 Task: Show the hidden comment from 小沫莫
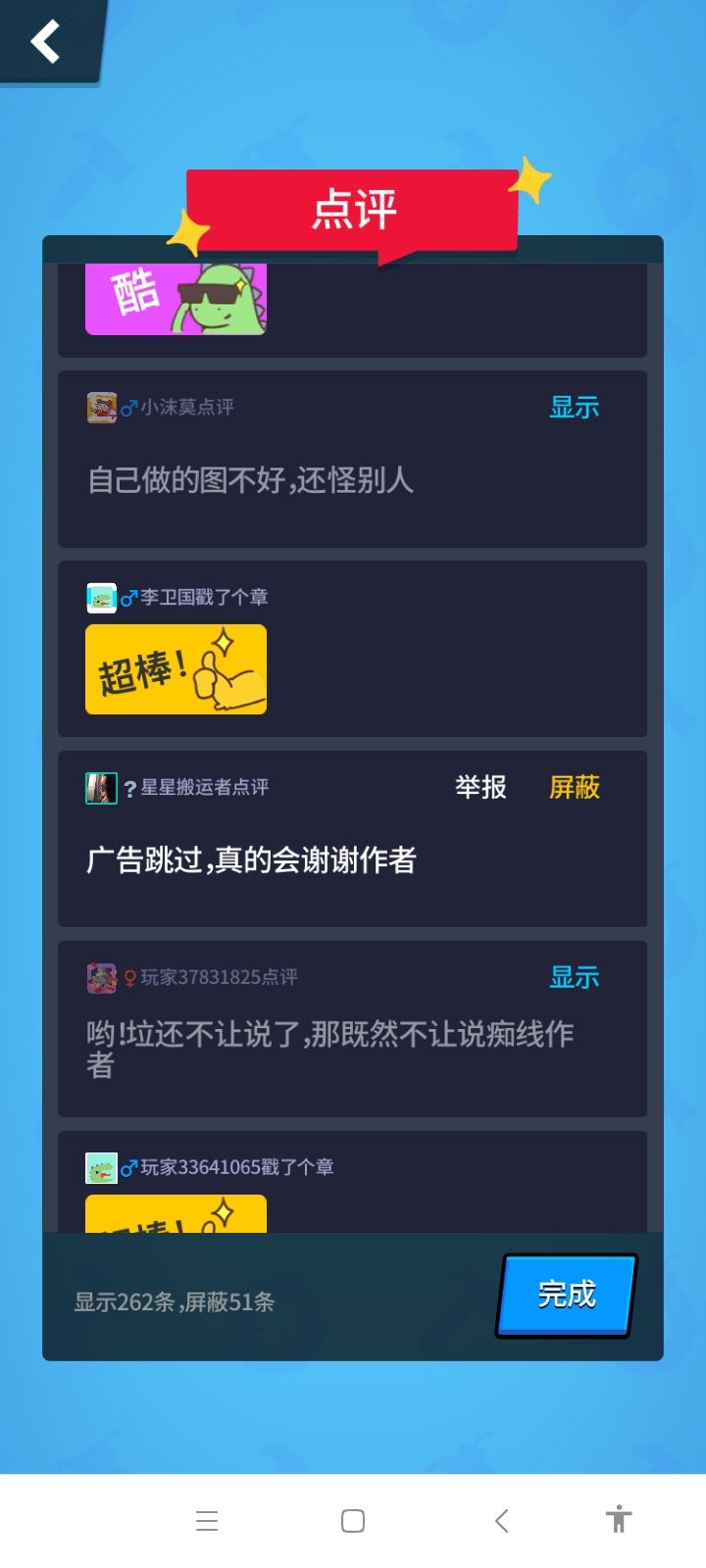coord(575,407)
